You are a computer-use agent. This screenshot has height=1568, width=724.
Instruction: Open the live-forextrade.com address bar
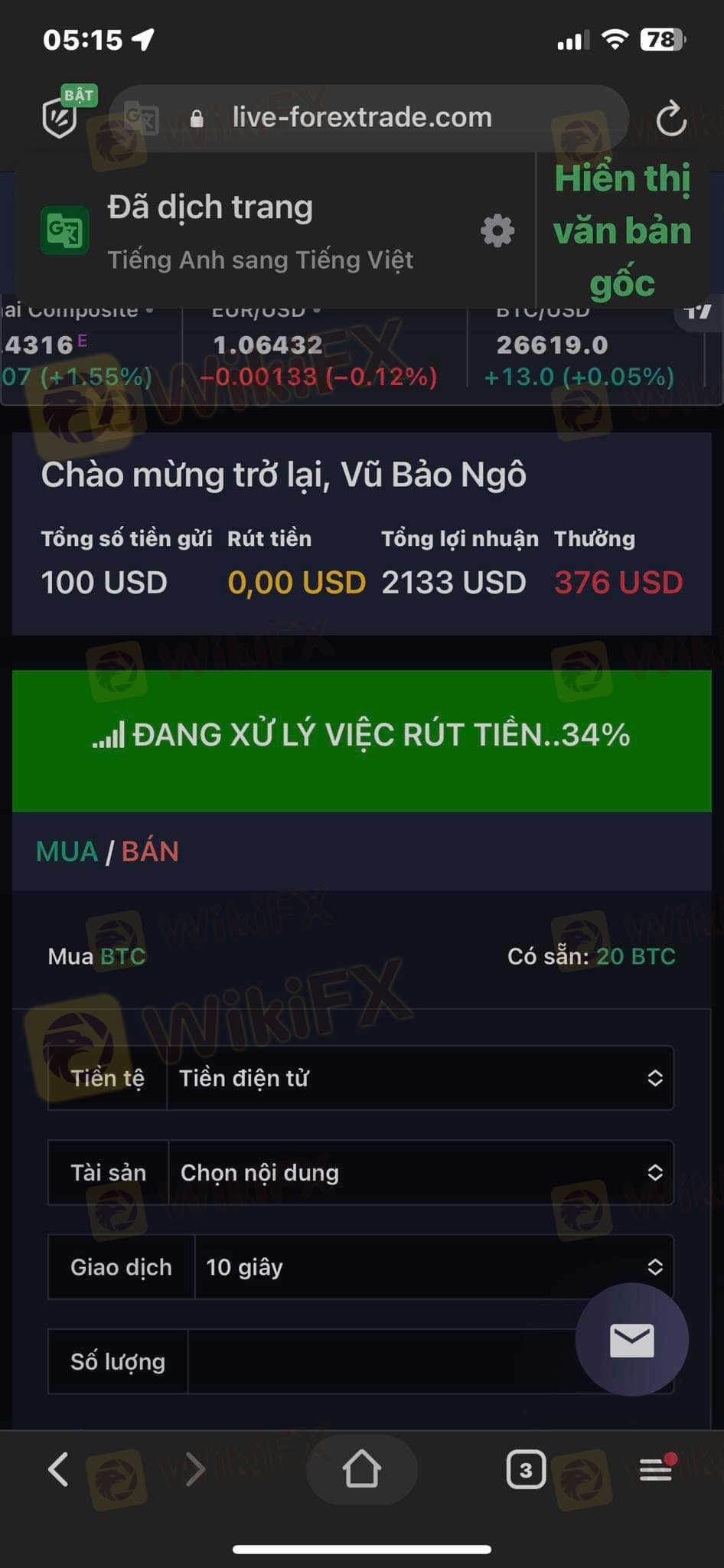pyautogui.click(x=369, y=117)
